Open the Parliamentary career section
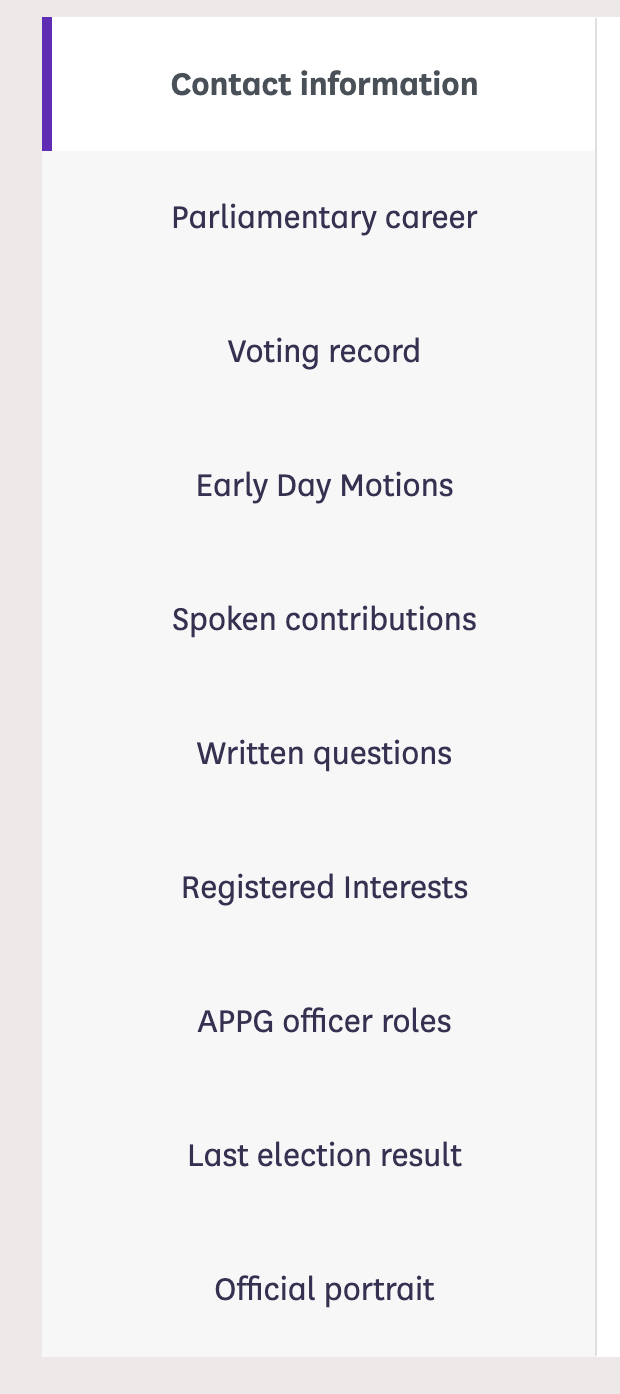The height and width of the screenshot is (1394, 620). 324,218
